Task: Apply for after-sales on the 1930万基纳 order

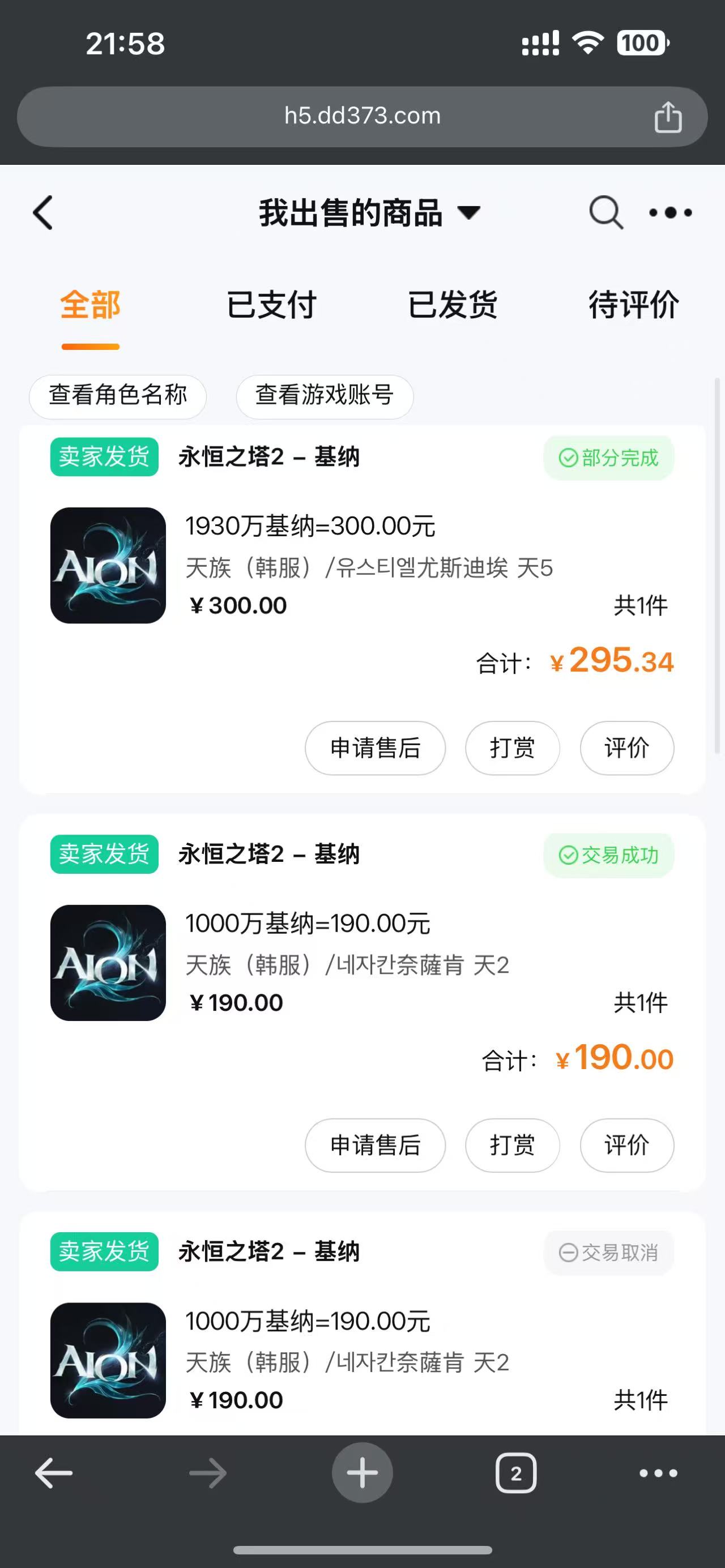Action: [x=375, y=748]
